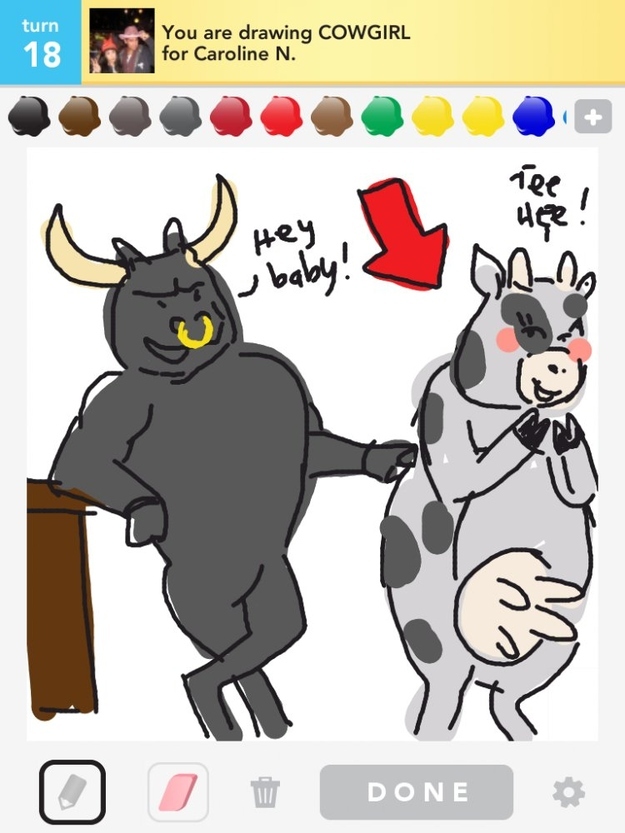Add more colors with the plus button
This screenshot has width=625, height=833.
[x=593, y=117]
